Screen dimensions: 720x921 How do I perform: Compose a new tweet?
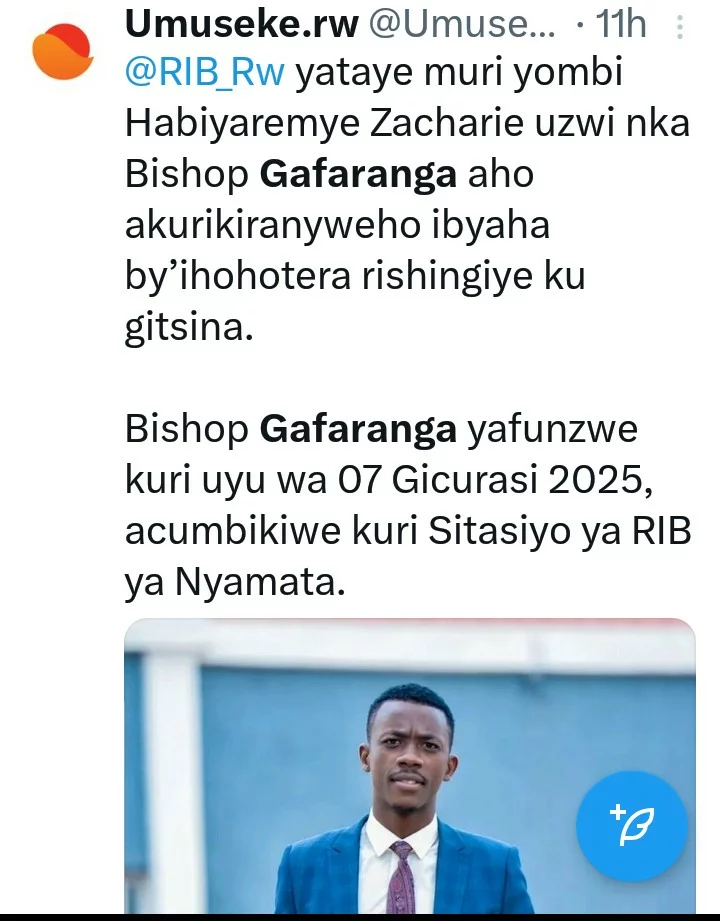(x=631, y=826)
